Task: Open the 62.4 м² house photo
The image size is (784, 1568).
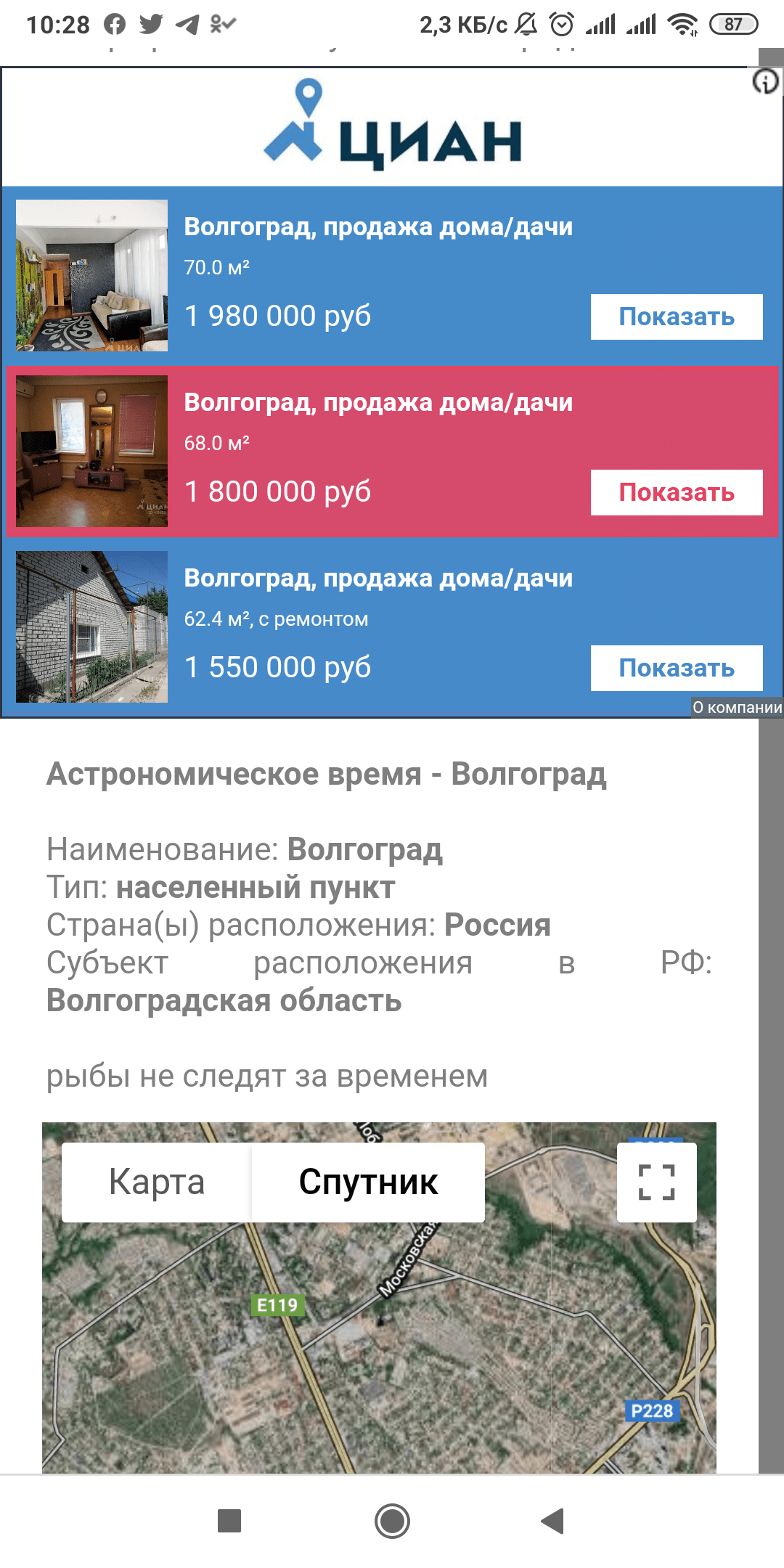Action: point(92,626)
